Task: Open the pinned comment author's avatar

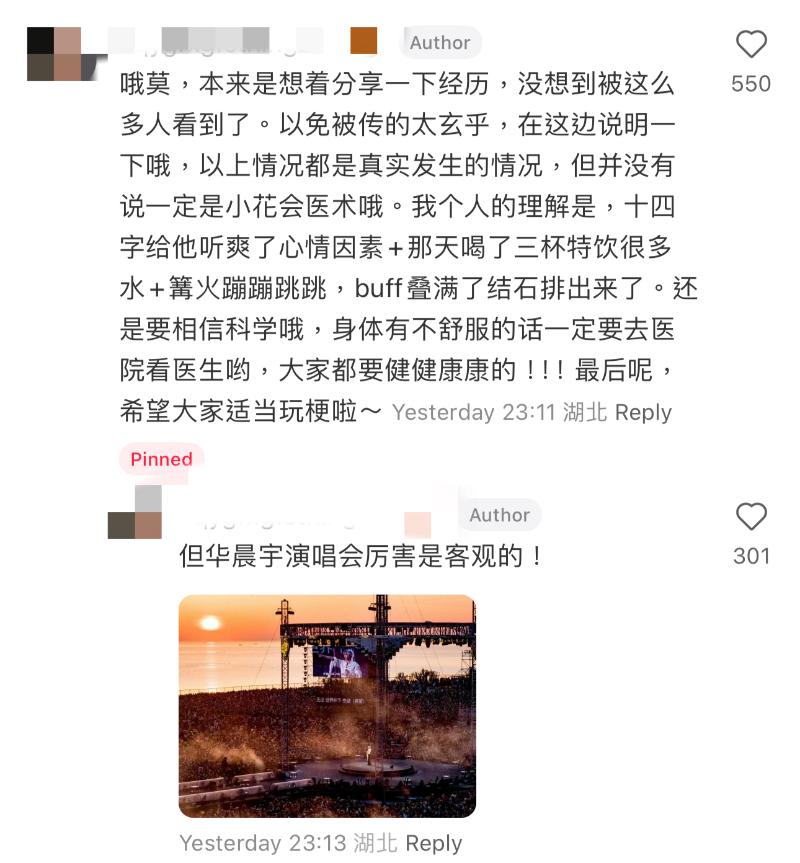Action: tap(54, 54)
